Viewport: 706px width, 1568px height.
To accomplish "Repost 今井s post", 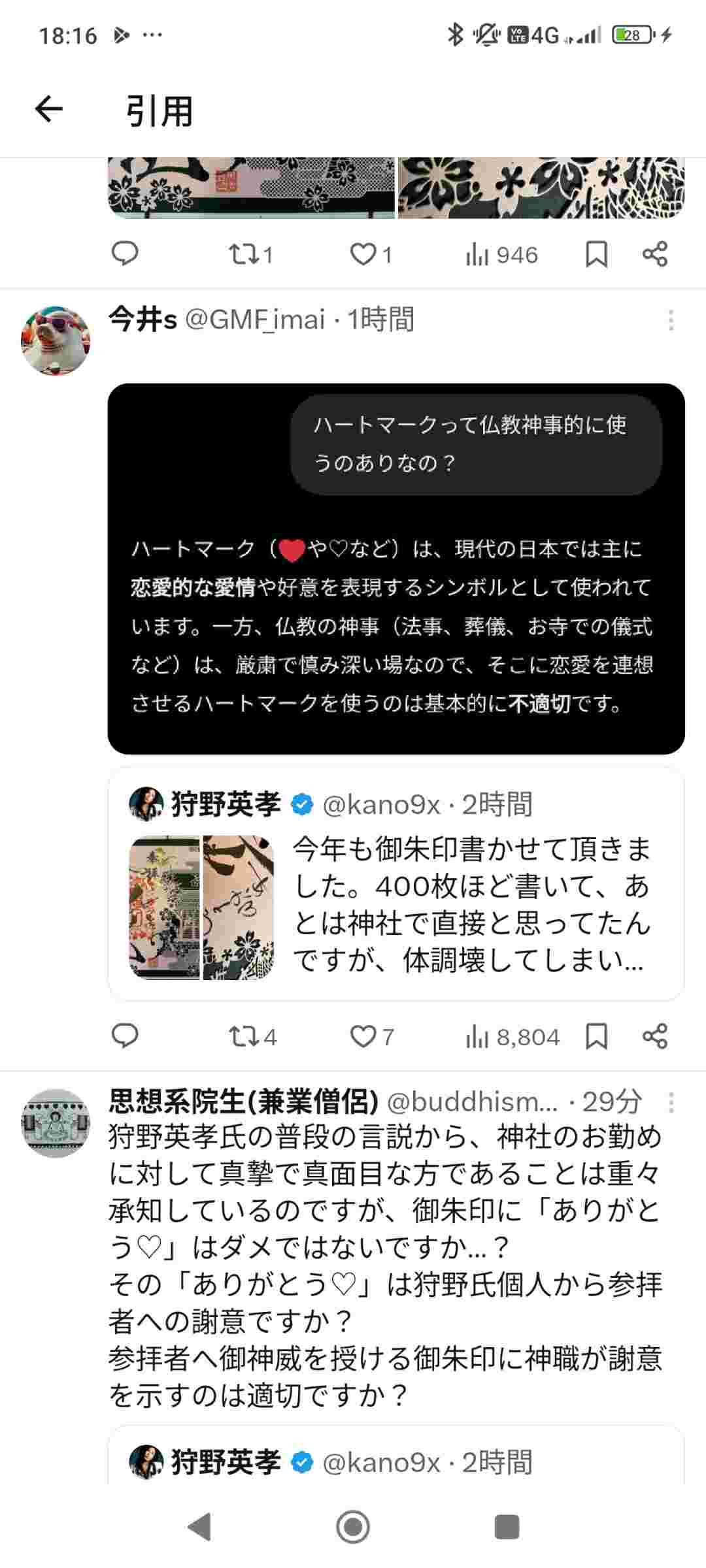I will pyautogui.click(x=252, y=1036).
